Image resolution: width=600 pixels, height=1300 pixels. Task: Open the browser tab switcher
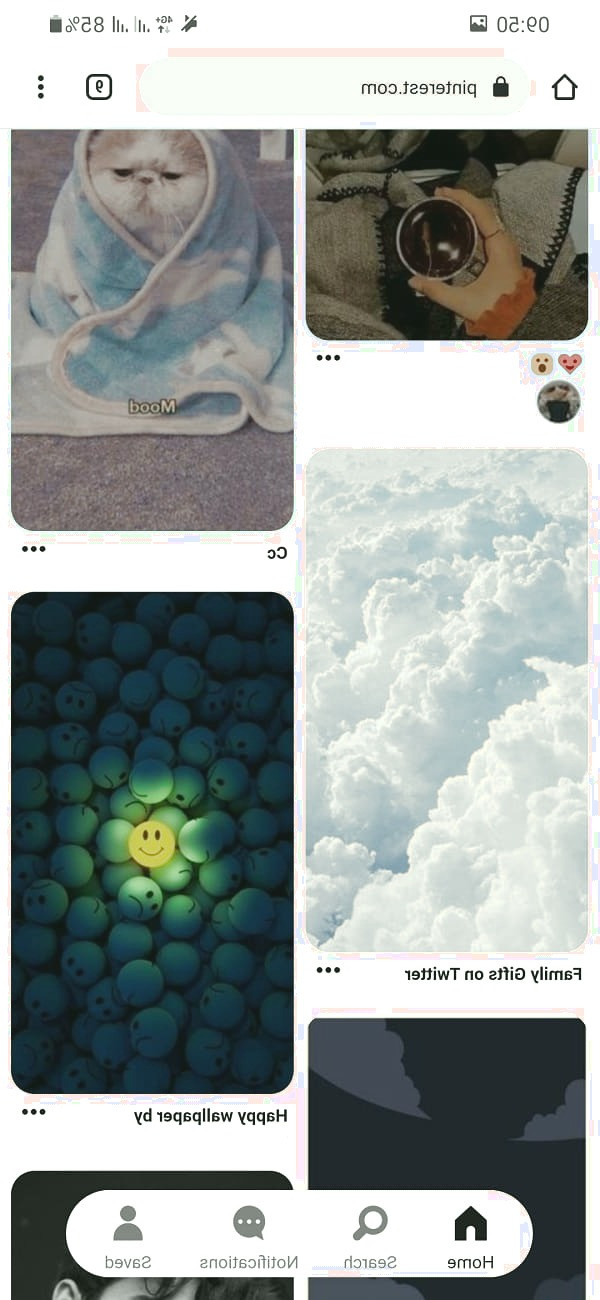pos(99,87)
